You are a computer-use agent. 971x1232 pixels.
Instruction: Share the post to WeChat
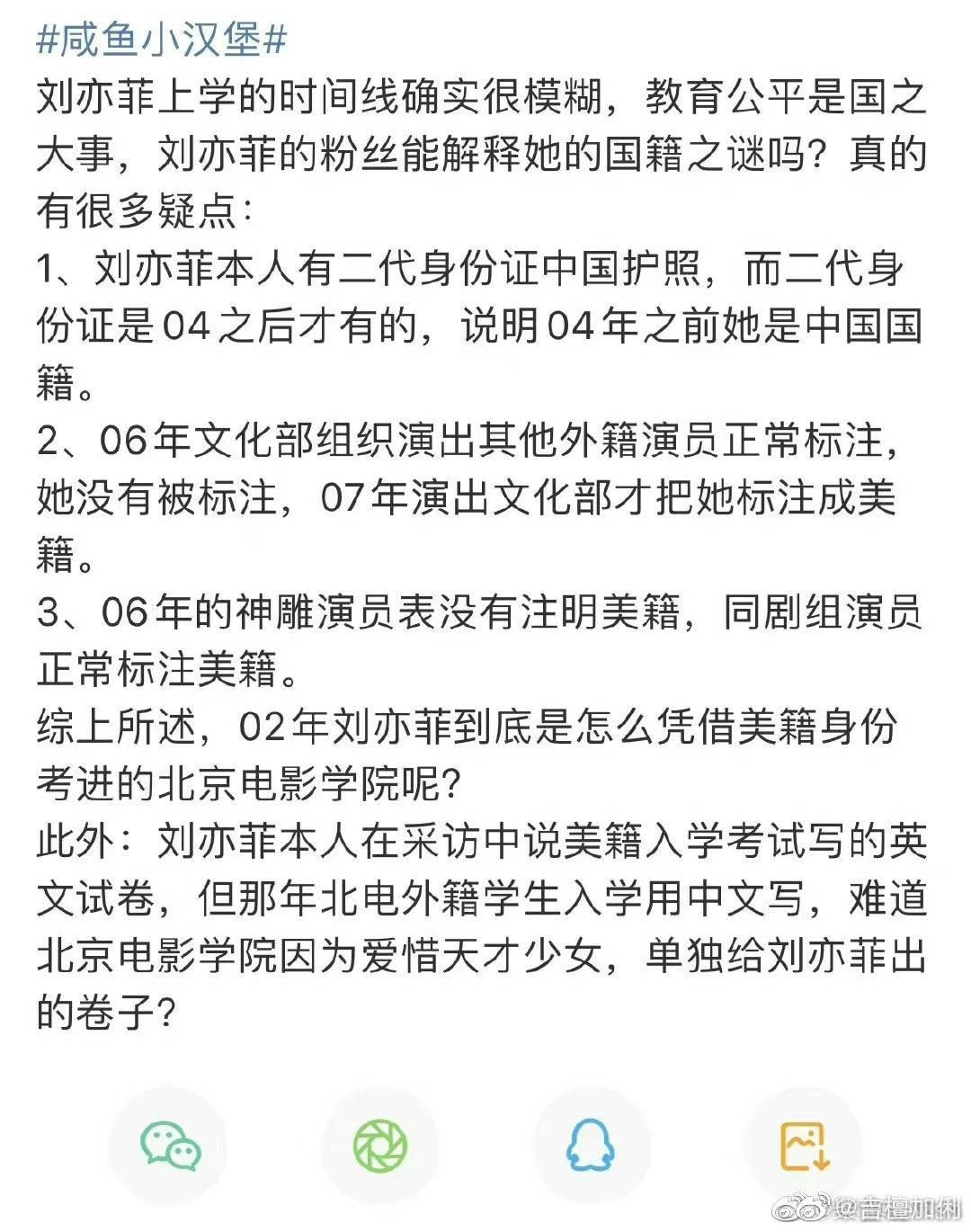point(170,1146)
